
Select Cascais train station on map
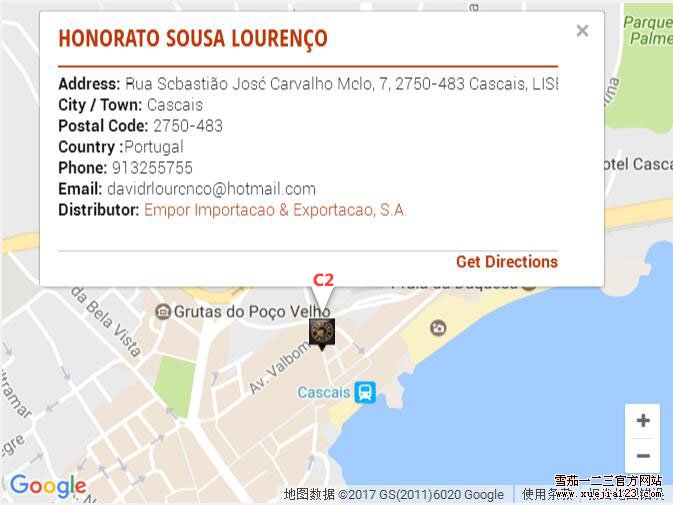tap(365, 393)
